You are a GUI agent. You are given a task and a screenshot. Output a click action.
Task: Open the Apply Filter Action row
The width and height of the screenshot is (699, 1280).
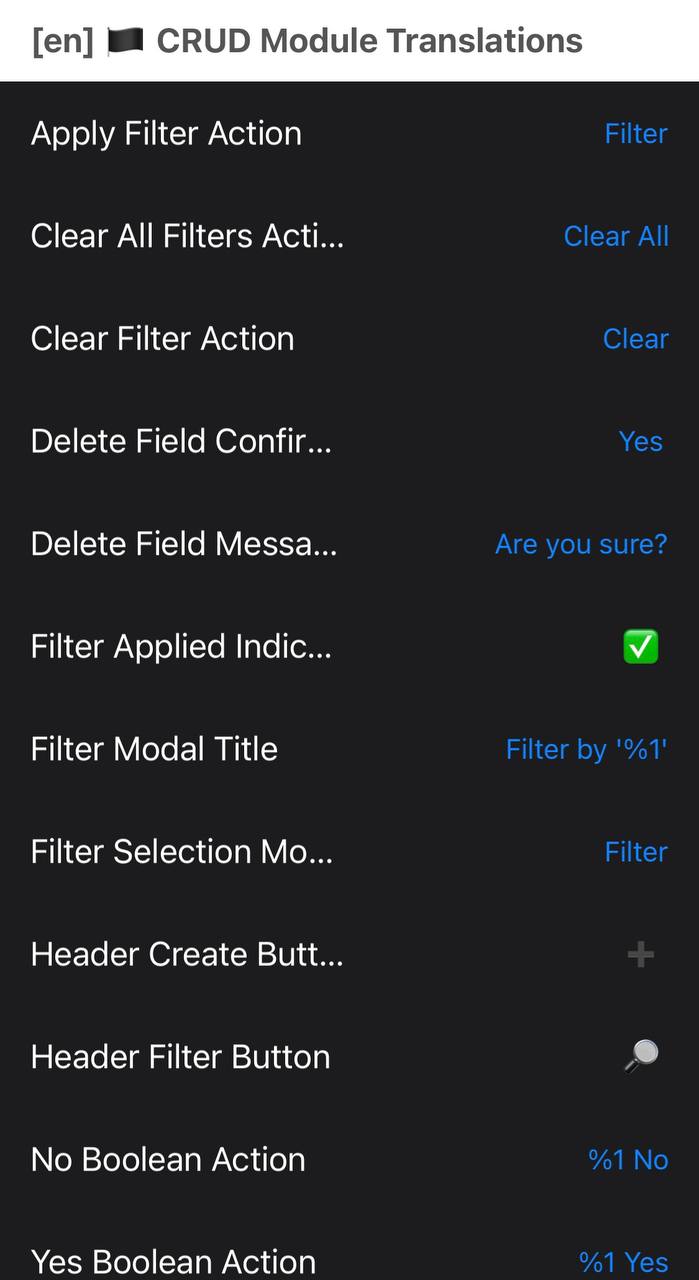[349, 134]
